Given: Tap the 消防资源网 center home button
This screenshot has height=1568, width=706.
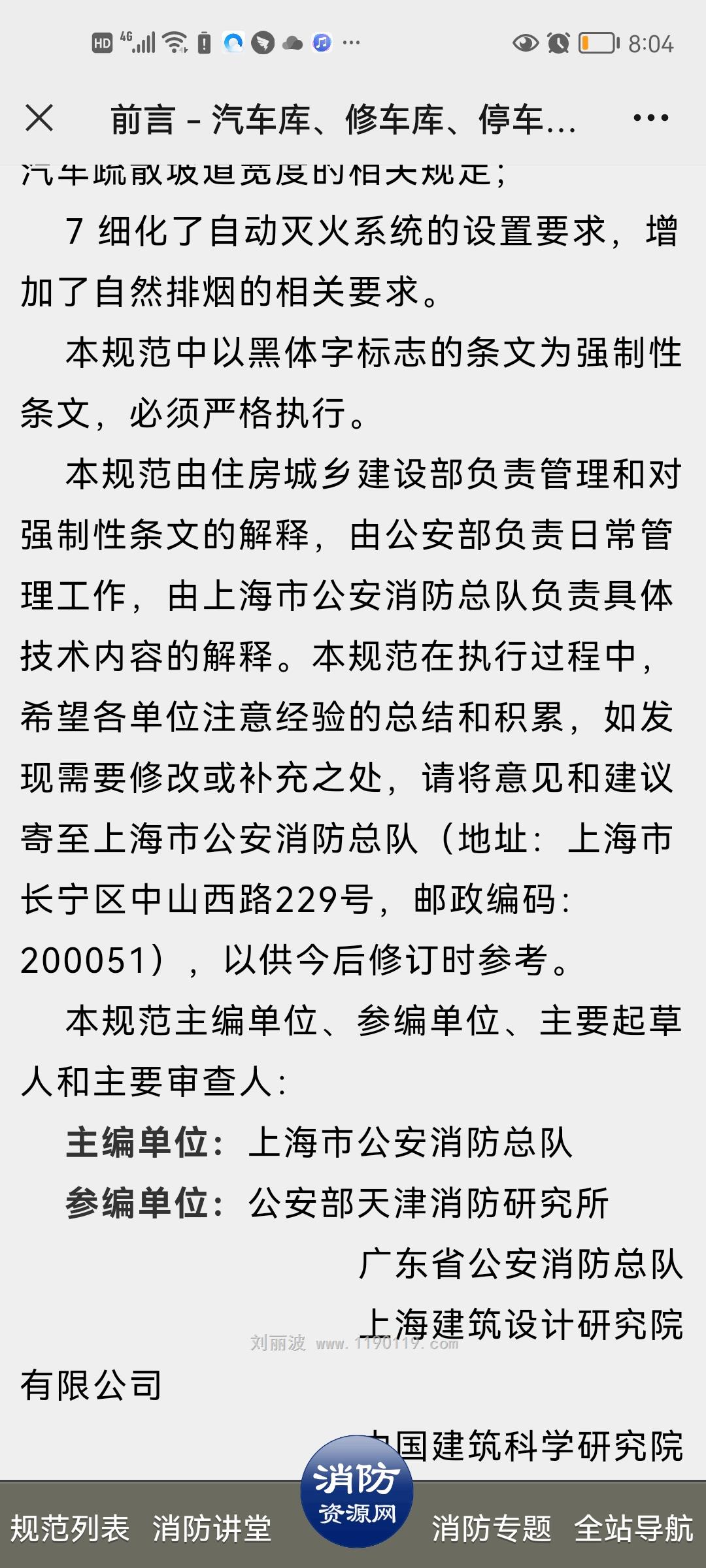Looking at the screenshot, I should click(357, 1492).
